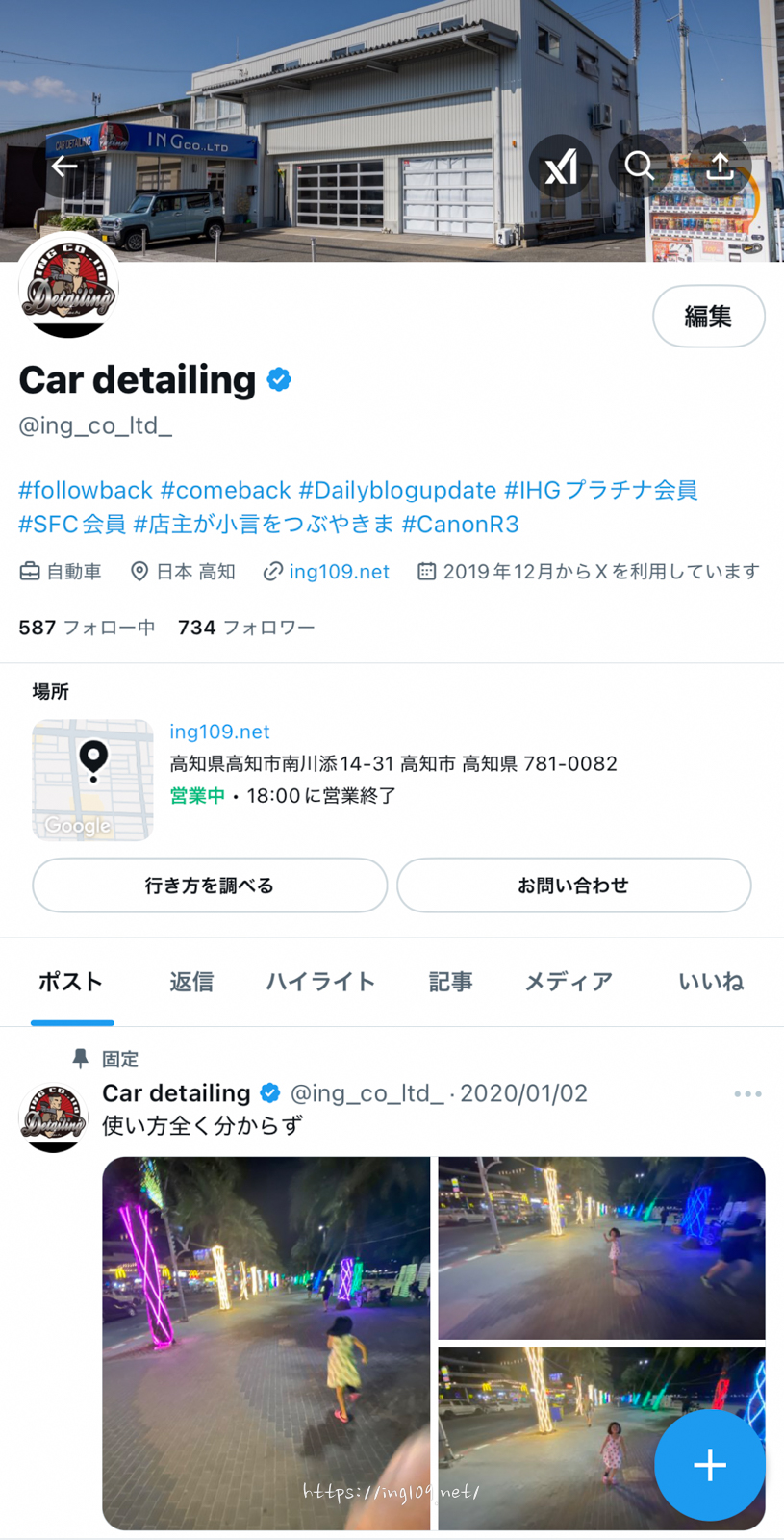Open the #CanonR3 hashtag
The height and width of the screenshot is (1540, 784).
460,524
